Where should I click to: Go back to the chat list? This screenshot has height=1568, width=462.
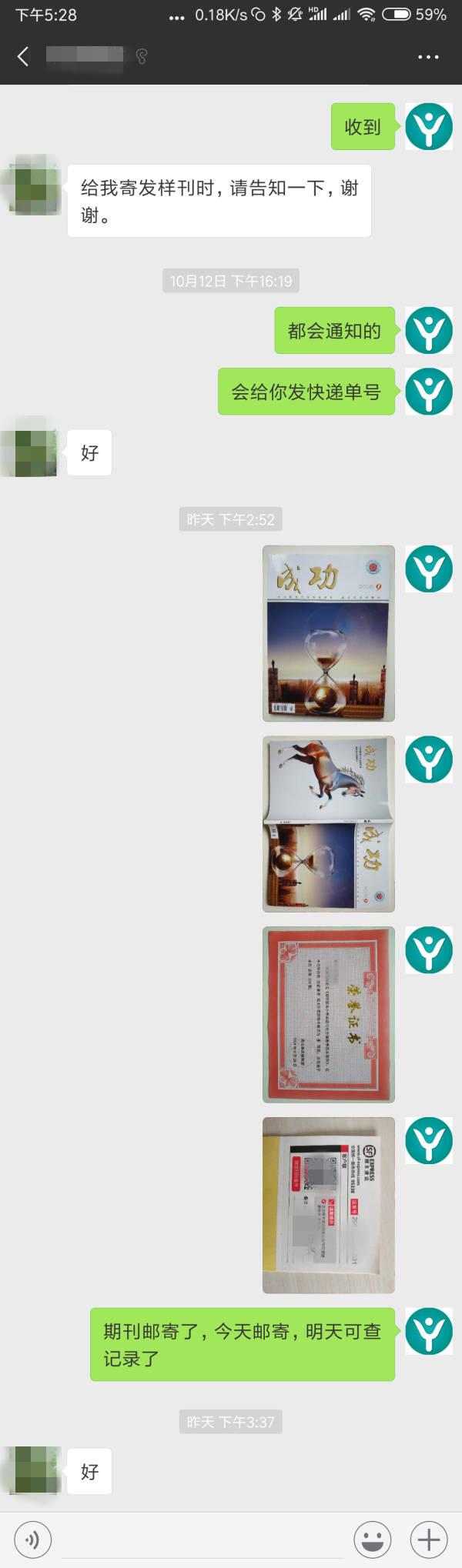tap(23, 56)
